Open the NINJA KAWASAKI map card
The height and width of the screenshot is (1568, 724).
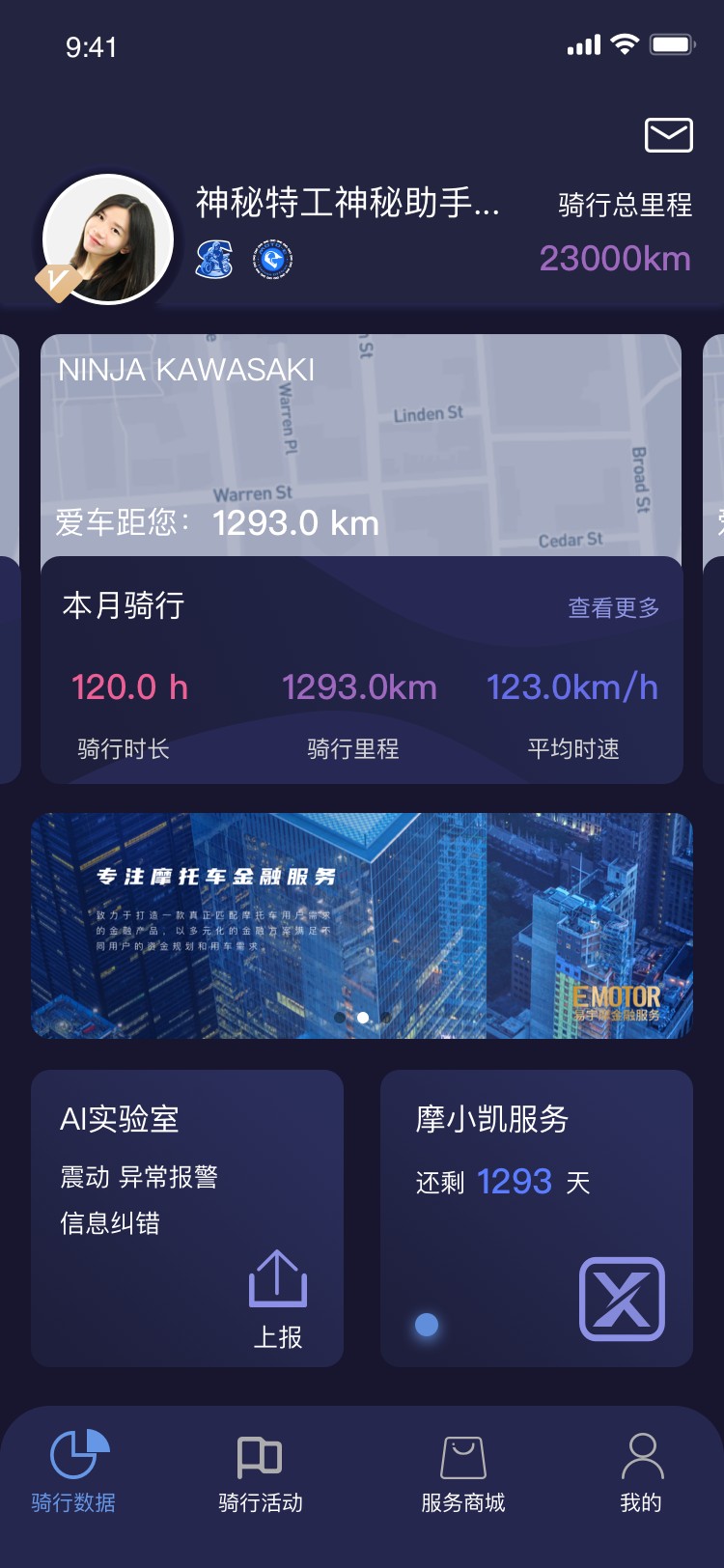coord(361,445)
